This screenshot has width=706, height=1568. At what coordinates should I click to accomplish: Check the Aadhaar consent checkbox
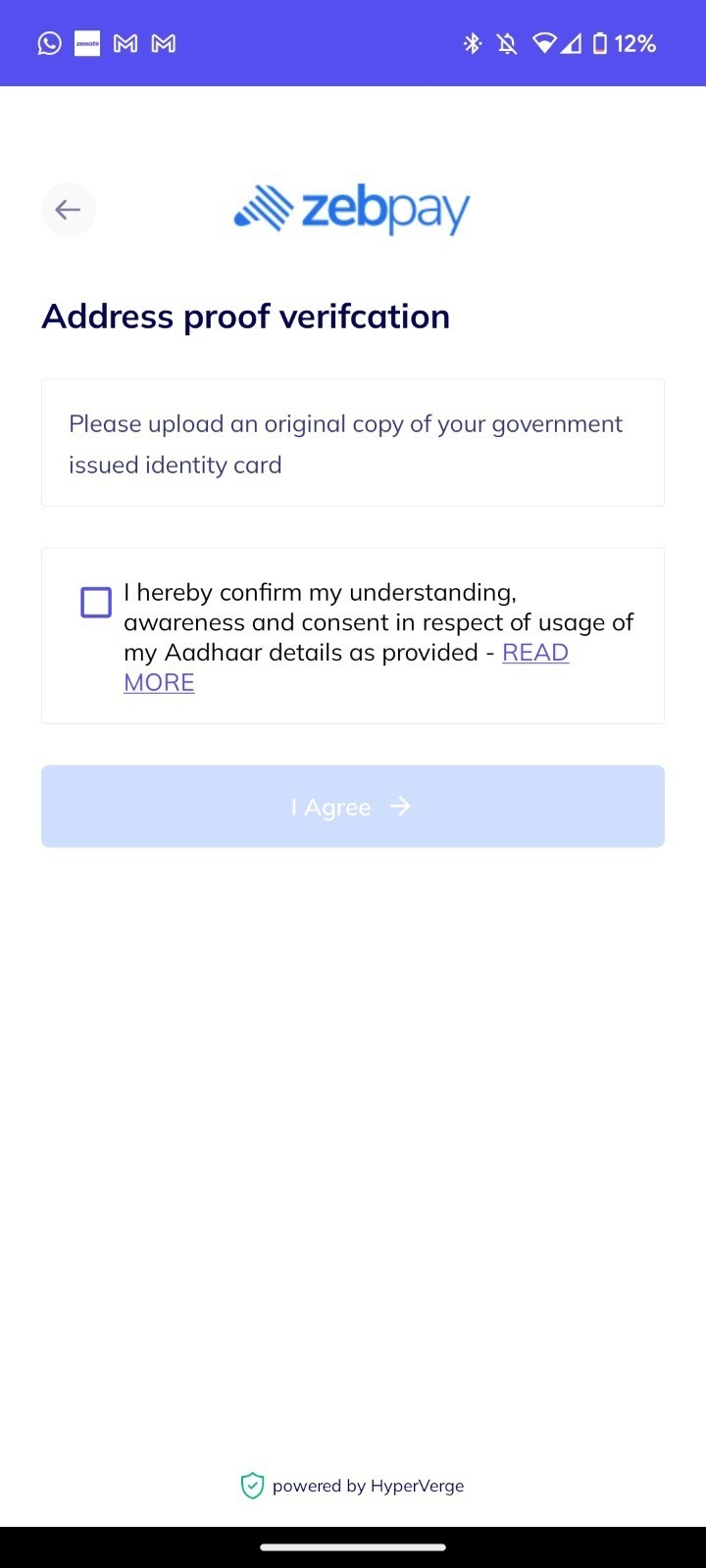point(96,602)
